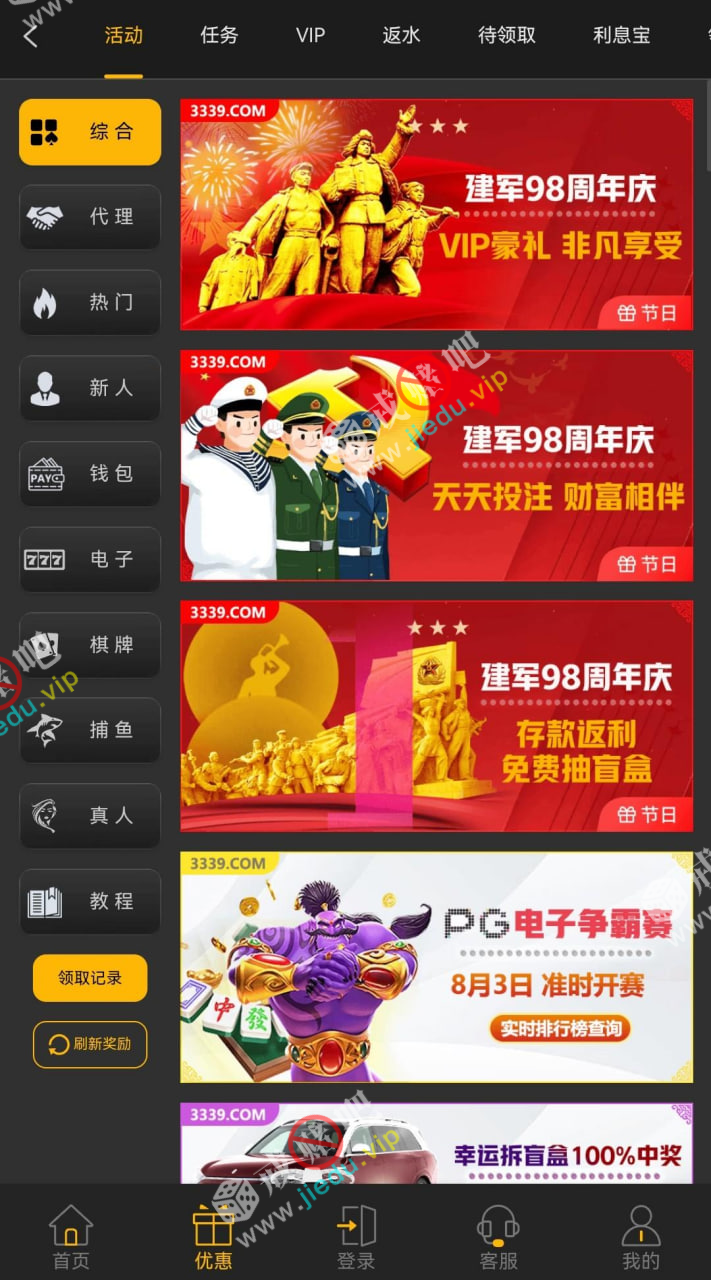Tap the 刷新奖励 button

(x=90, y=1044)
